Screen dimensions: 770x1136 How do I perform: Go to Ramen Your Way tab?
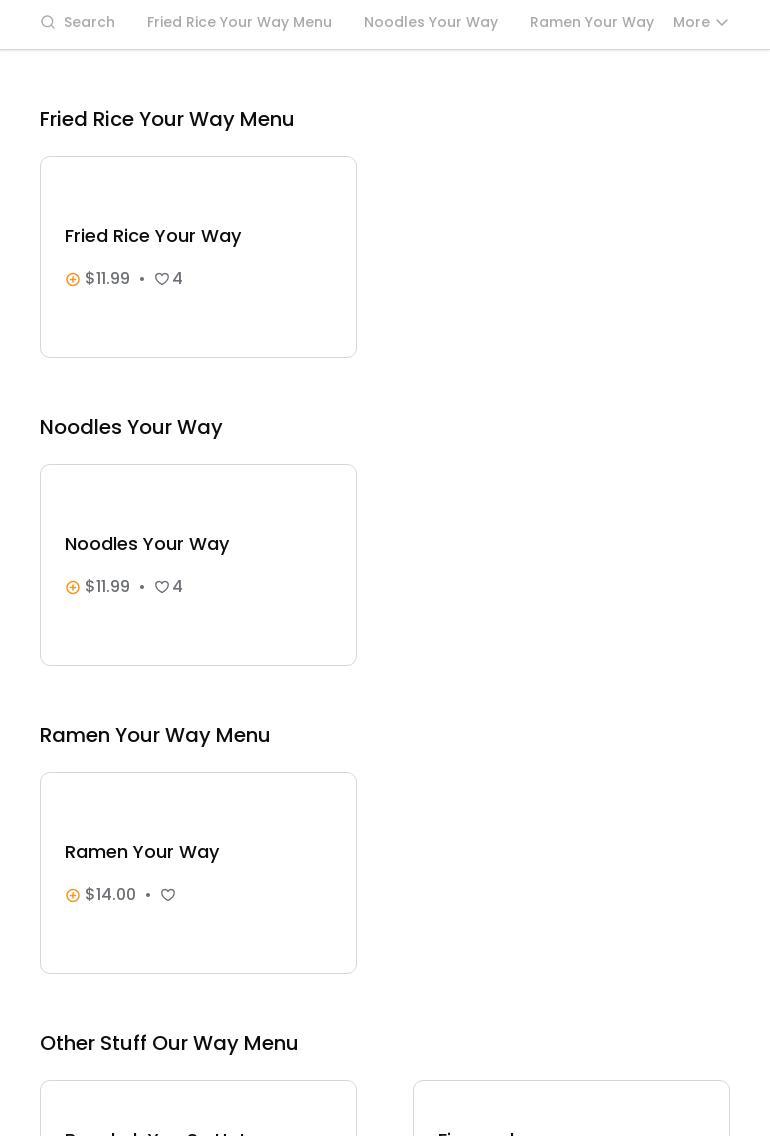click(591, 22)
